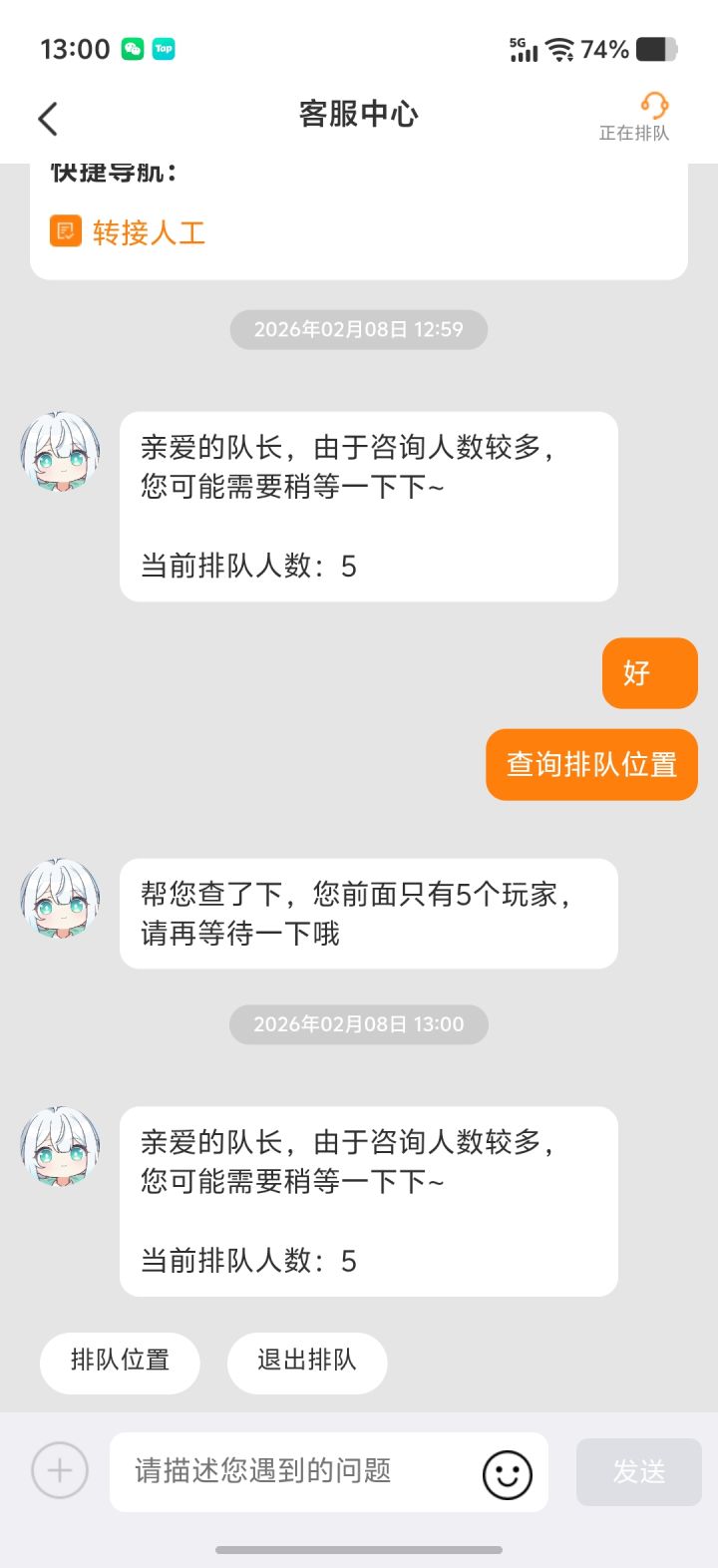Screen dimensions: 718x1568
Task: Tap the avatar beside 帮您查了下 message
Action: [60, 901]
